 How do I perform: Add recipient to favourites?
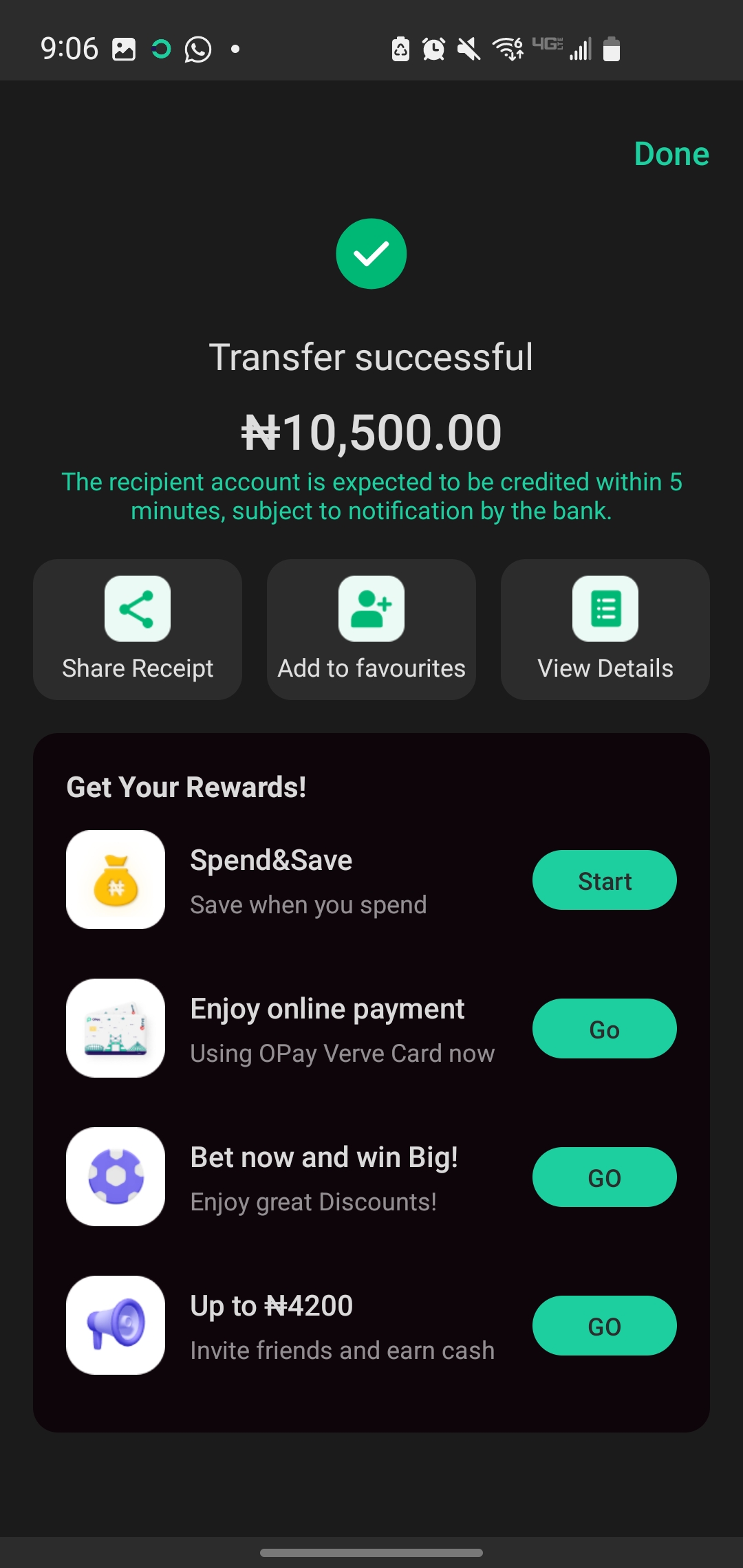tap(371, 629)
